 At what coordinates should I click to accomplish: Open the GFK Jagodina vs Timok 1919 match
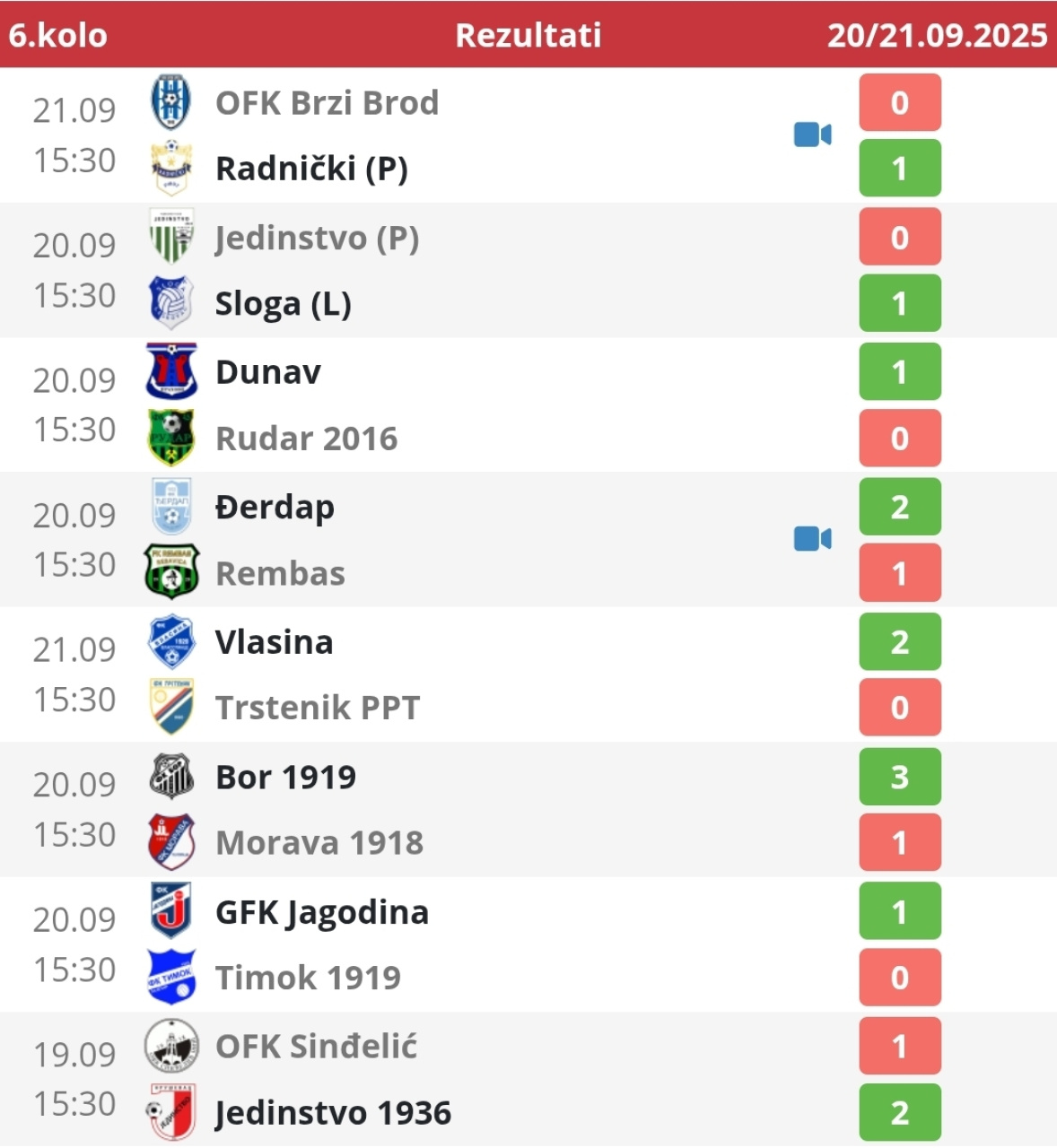(x=528, y=944)
